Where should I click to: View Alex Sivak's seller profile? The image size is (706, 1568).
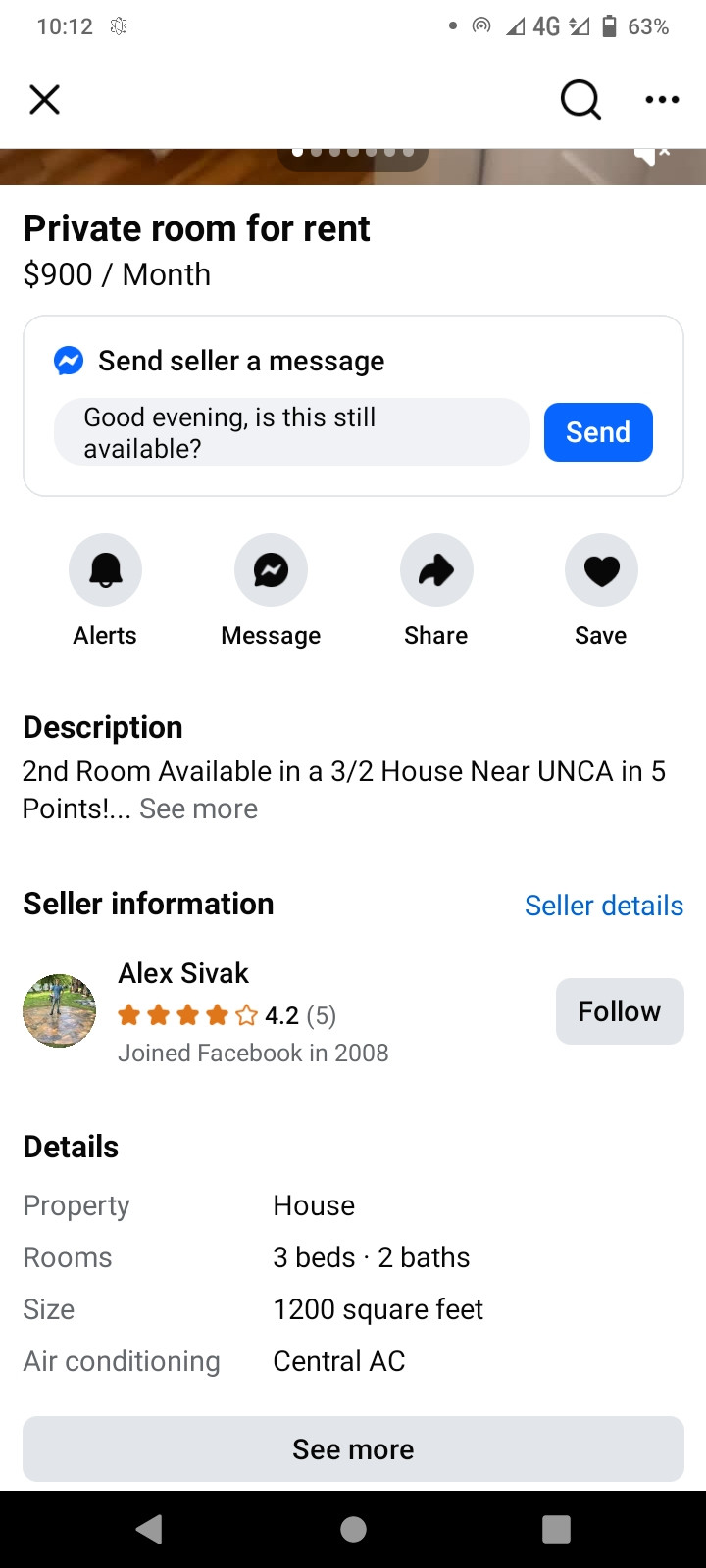pyautogui.click(x=183, y=973)
